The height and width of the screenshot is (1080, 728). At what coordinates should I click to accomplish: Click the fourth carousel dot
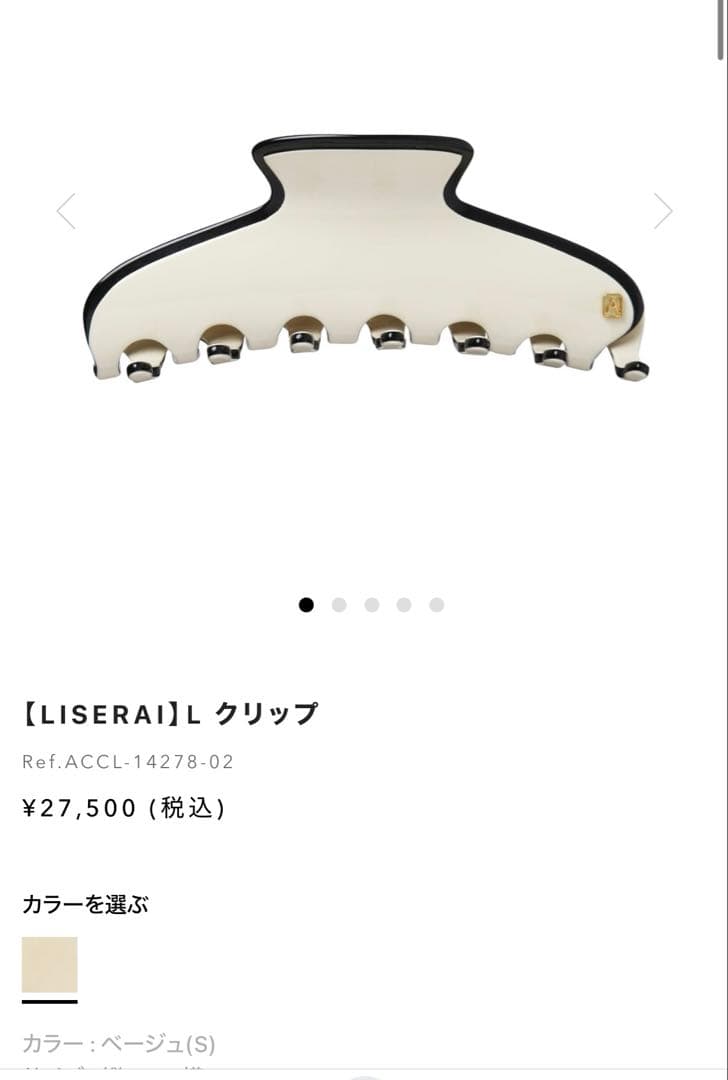(x=403, y=603)
